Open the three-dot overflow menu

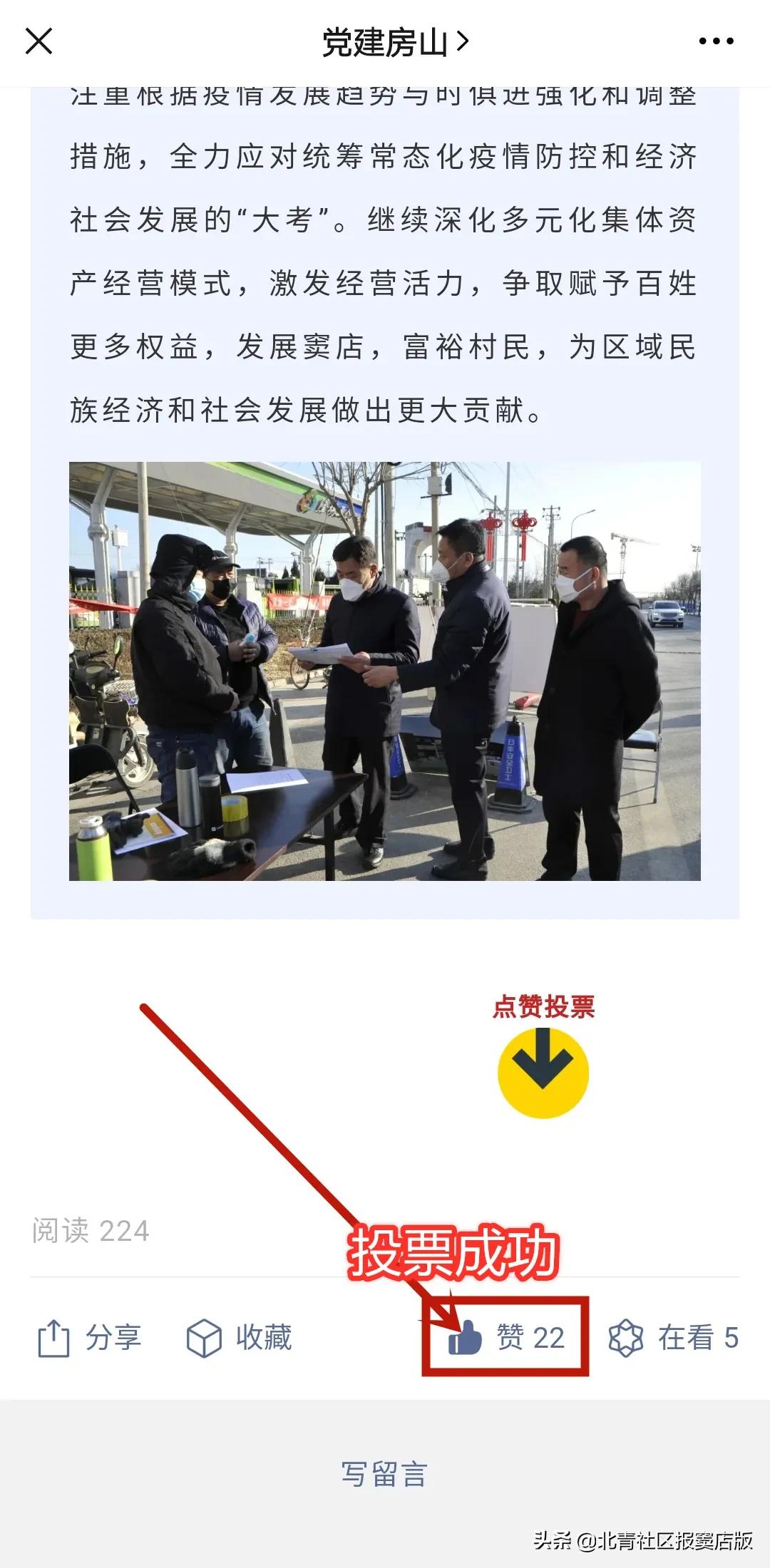click(x=716, y=41)
